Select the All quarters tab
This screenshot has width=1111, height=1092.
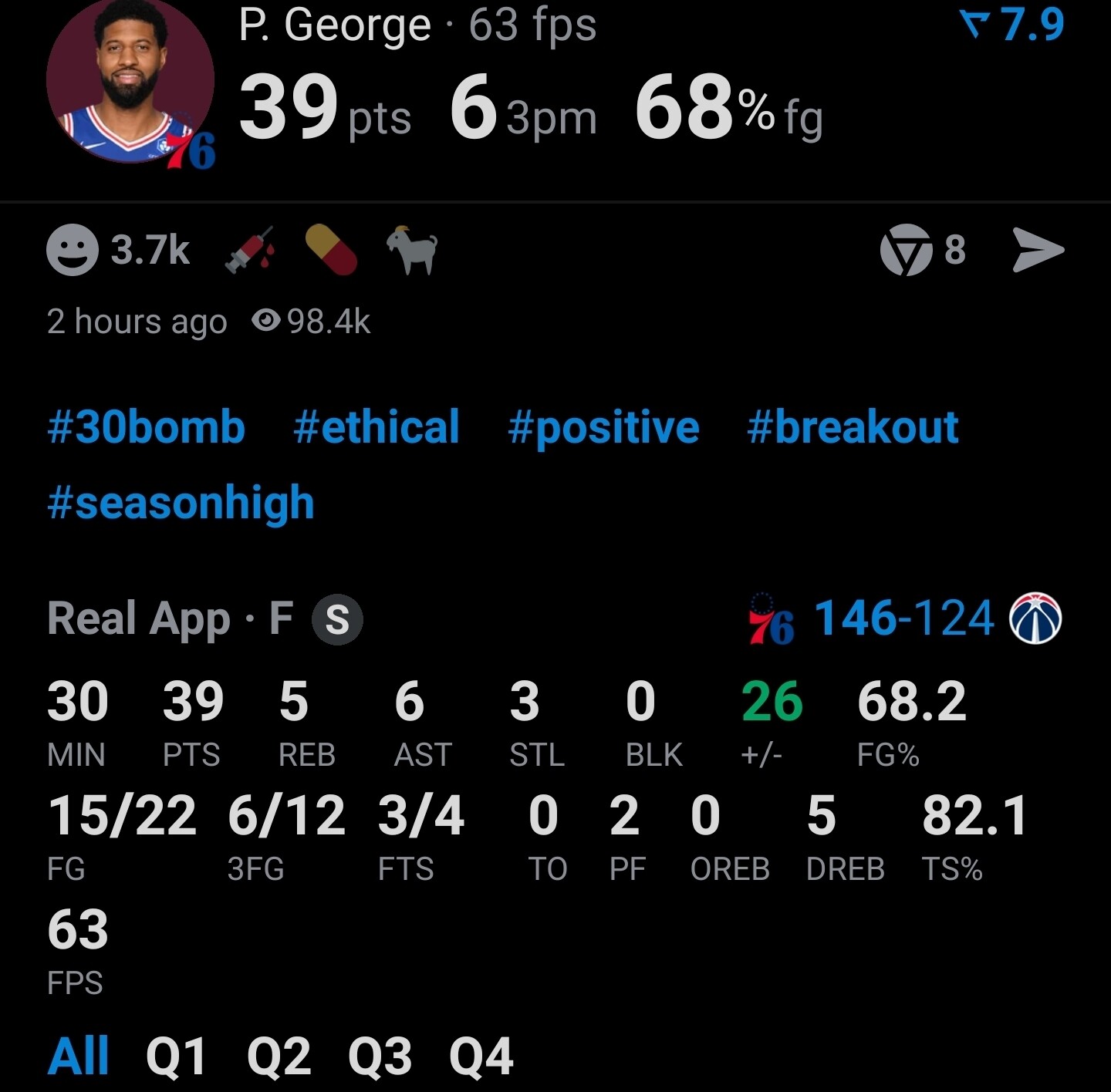(79, 1056)
